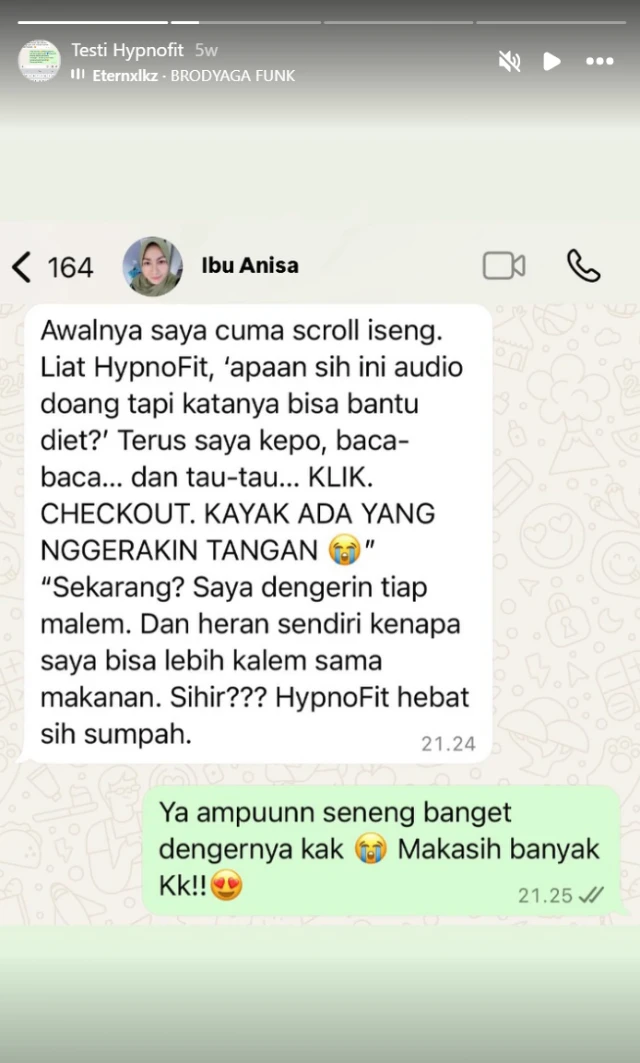The height and width of the screenshot is (1063, 640).
Task: Open the story overflow menu
Action: click(x=599, y=61)
